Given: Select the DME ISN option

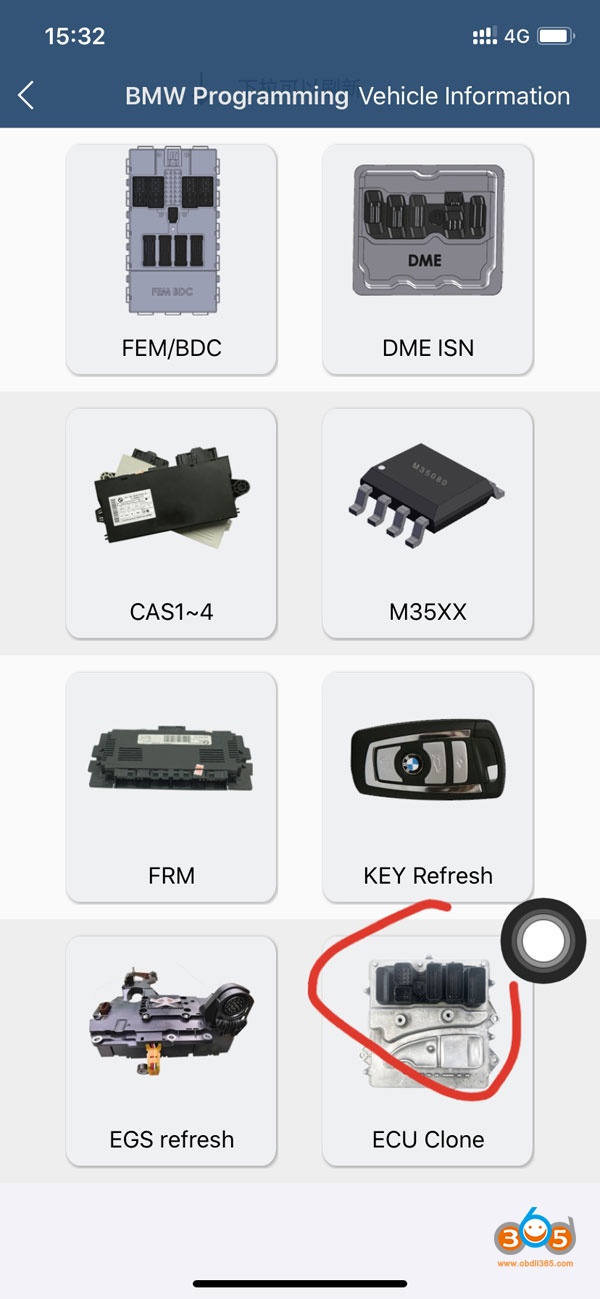Looking at the screenshot, I should (x=428, y=260).
